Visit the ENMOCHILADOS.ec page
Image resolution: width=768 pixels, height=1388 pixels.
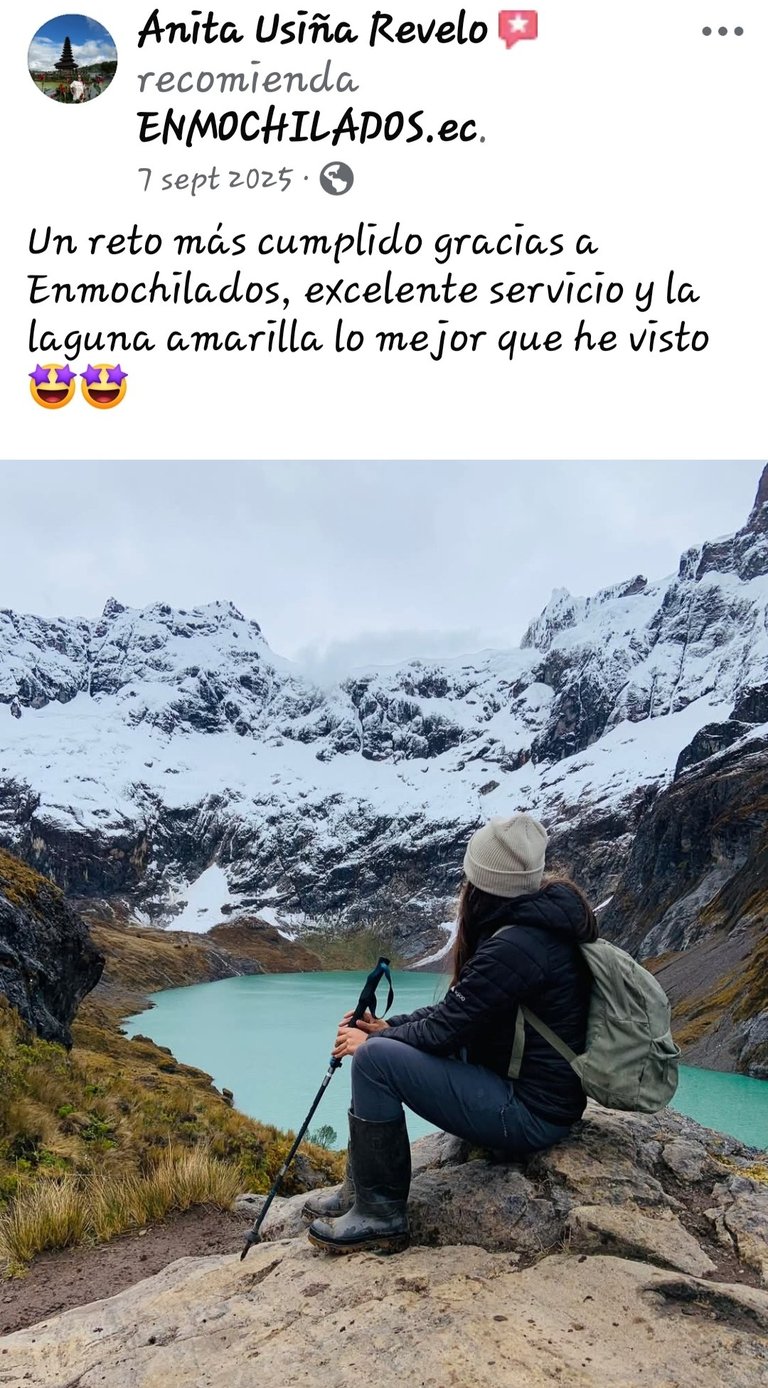pos(308,128)
